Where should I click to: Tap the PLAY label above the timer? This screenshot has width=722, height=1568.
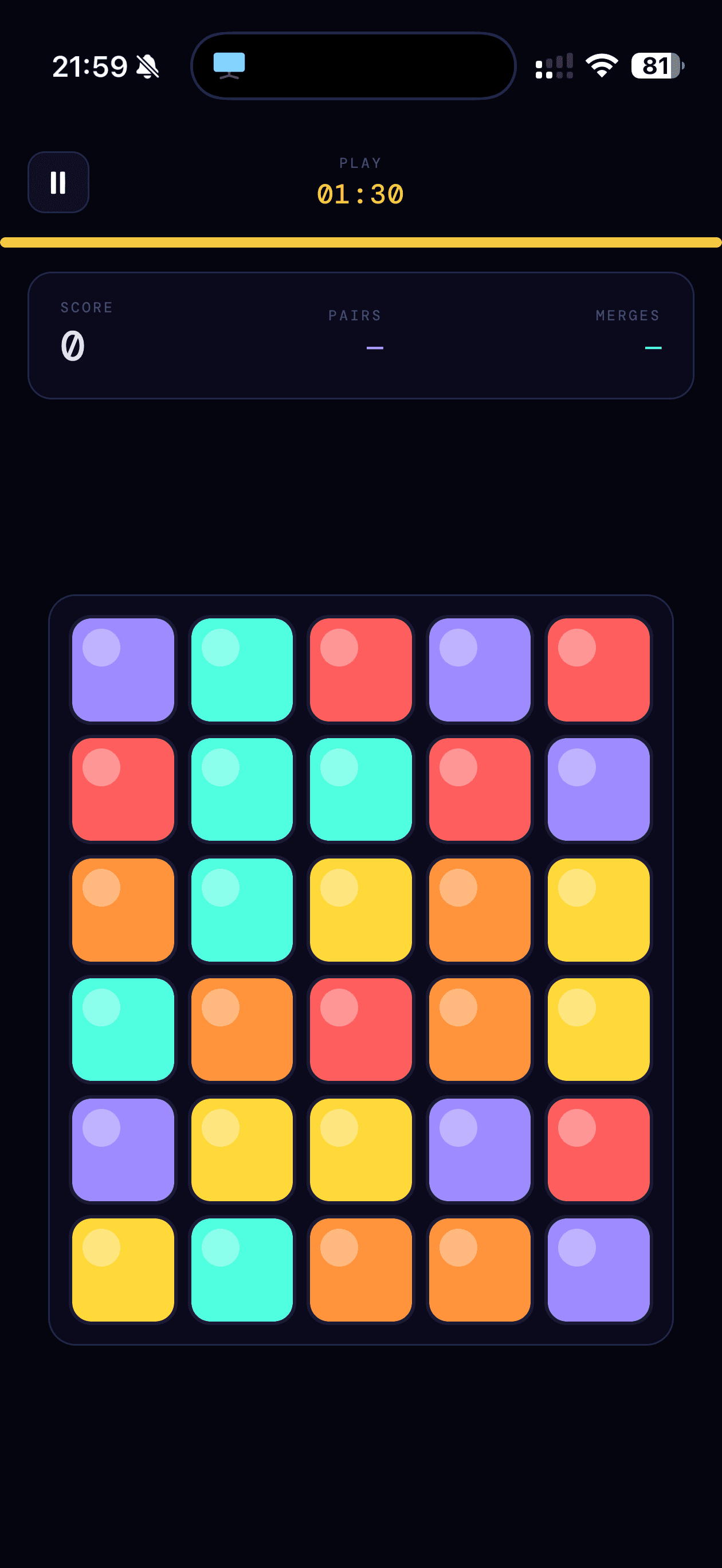[359, 163]
